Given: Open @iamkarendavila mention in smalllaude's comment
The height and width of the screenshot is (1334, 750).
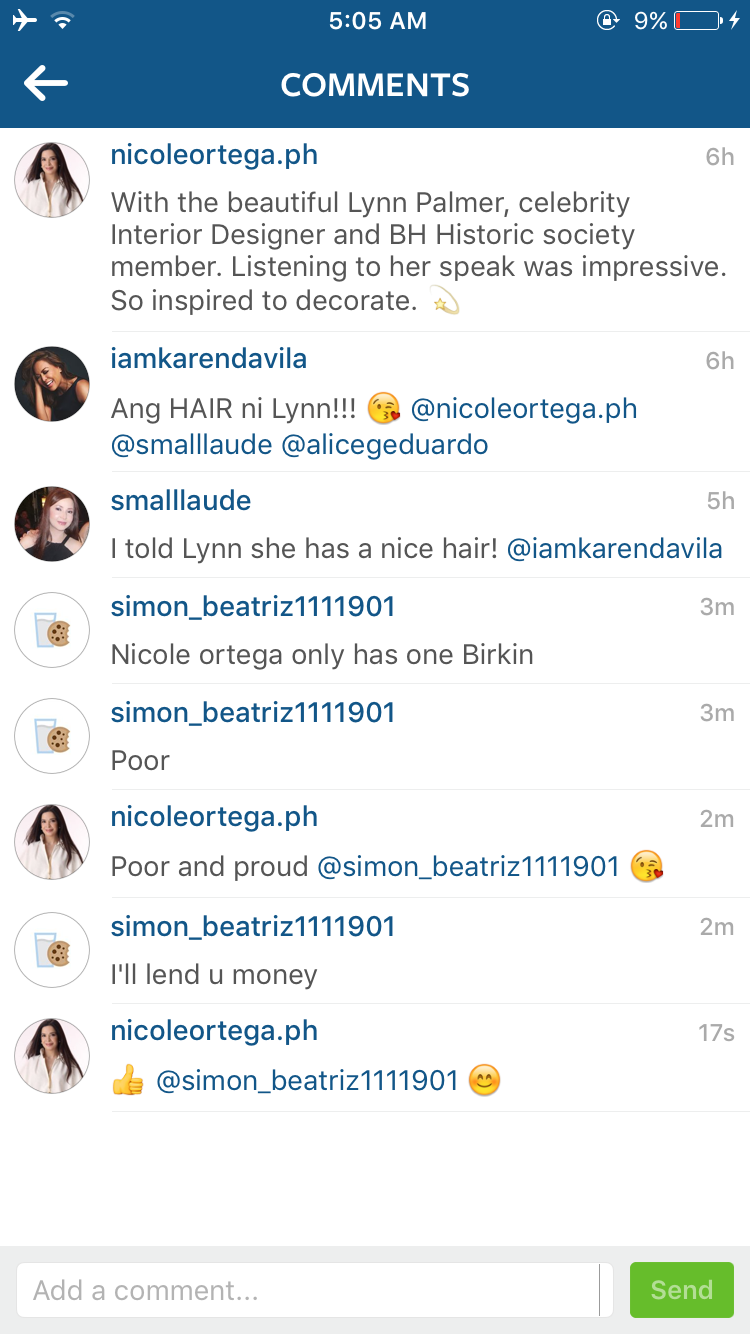Looking at the screenshot, I should (615, 549).
